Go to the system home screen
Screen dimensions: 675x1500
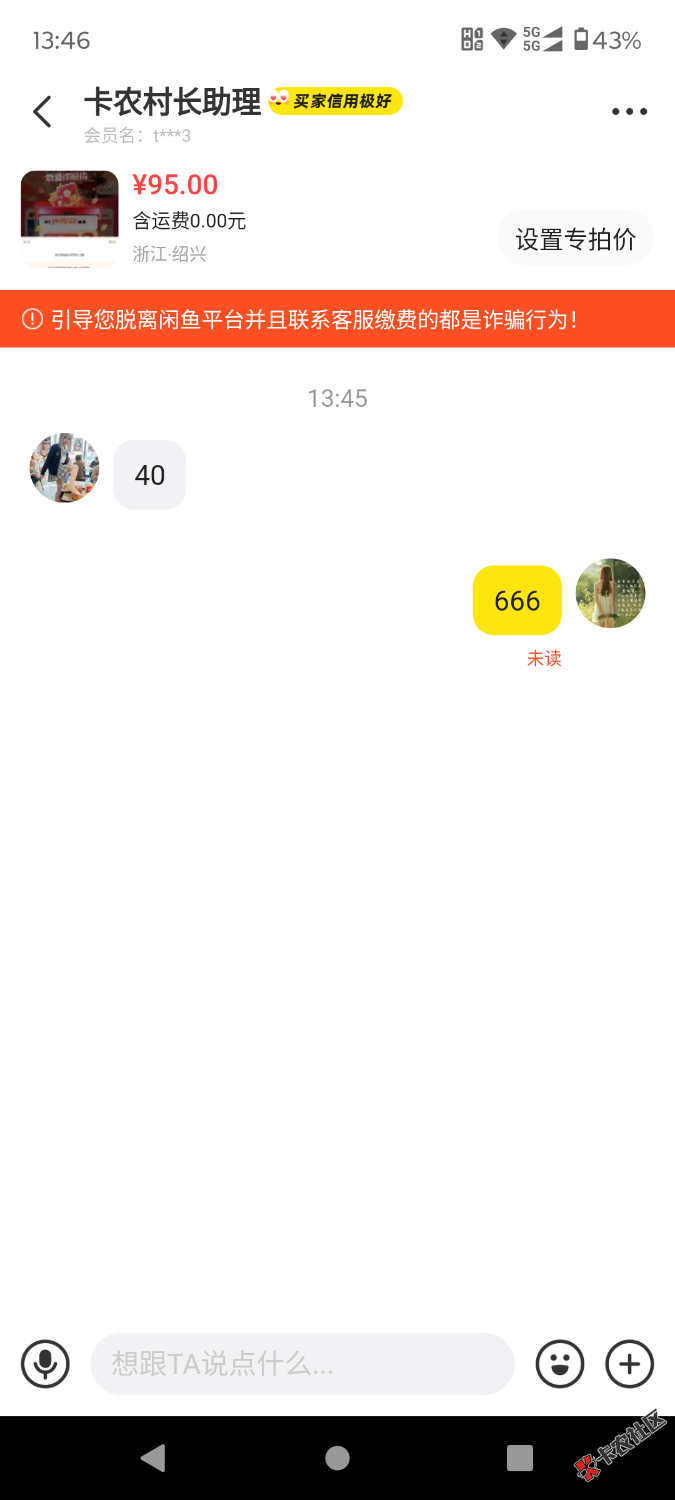click(338, 1458)
